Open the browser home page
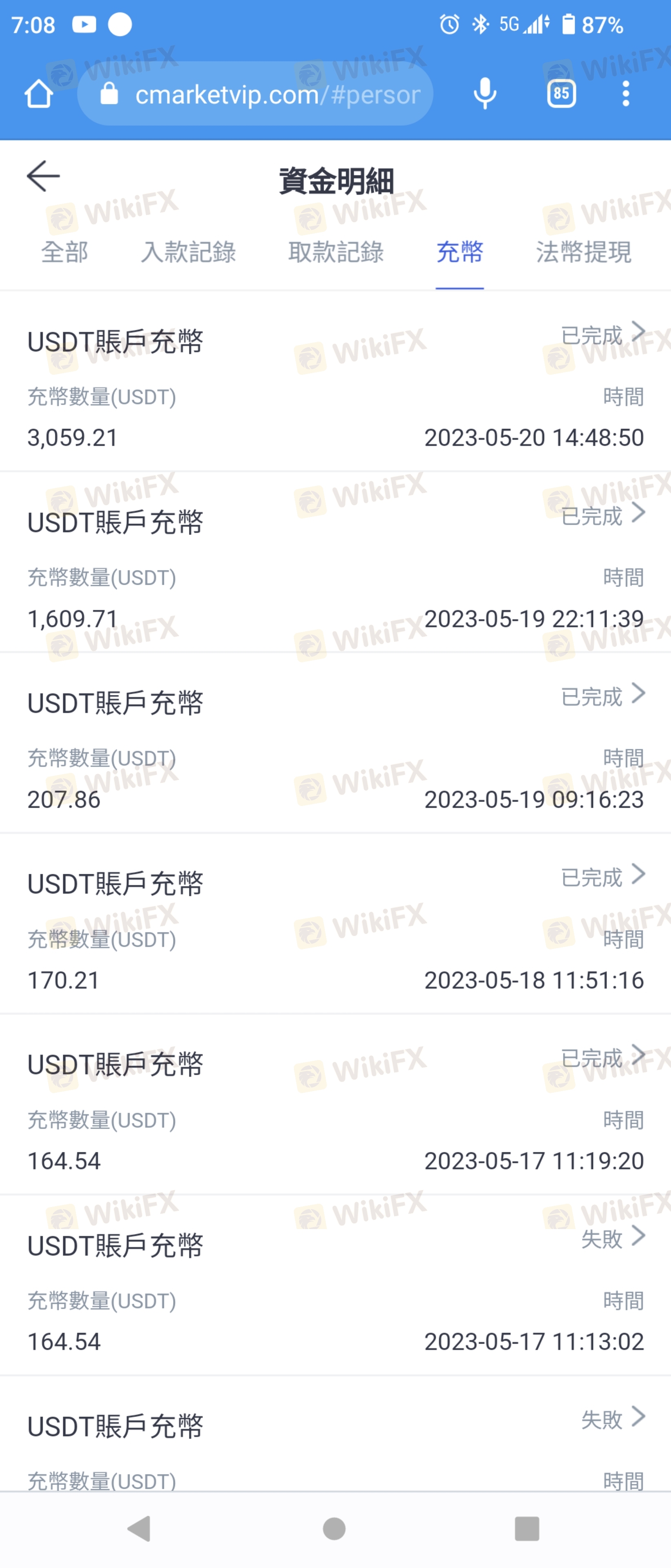 coord(38,94)
